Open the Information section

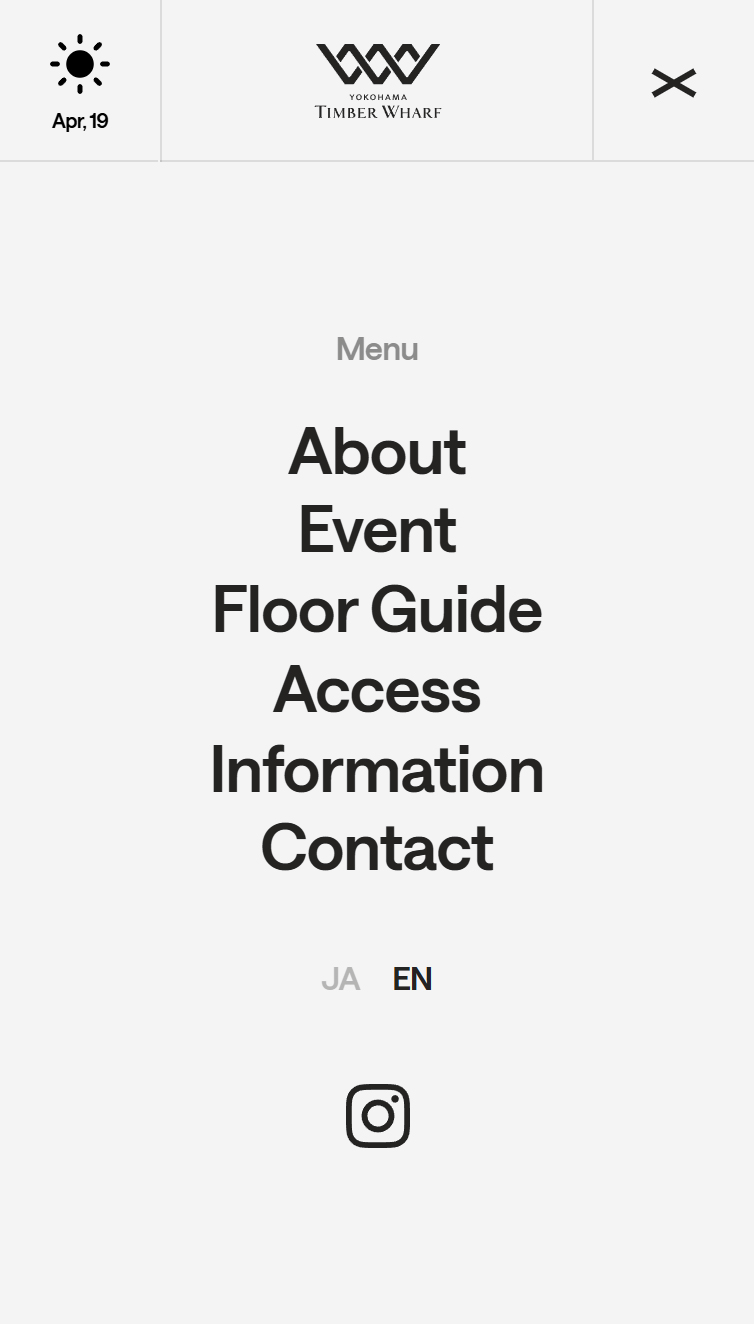coord(377,769)
